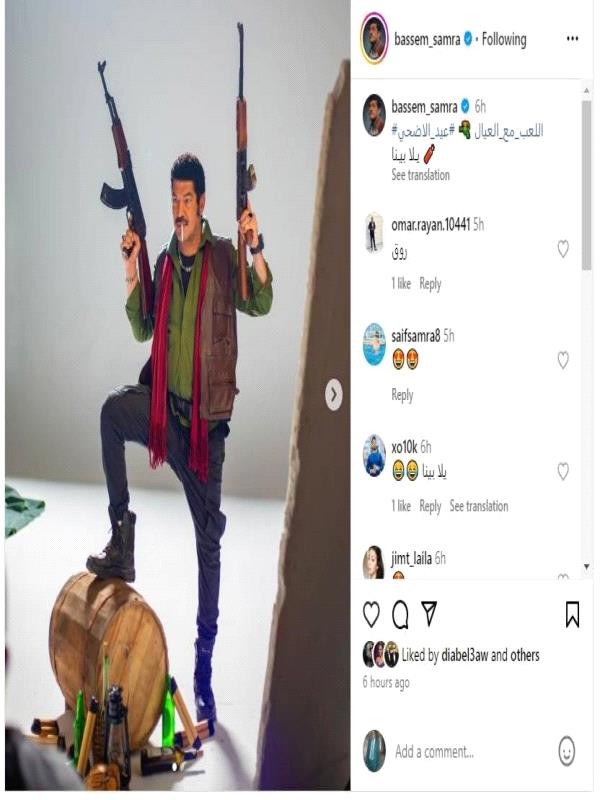This screenshot has width=600, height=800.
Task: Like xo10k's comment
Action: pyautogui.click(x=563, y=470)
